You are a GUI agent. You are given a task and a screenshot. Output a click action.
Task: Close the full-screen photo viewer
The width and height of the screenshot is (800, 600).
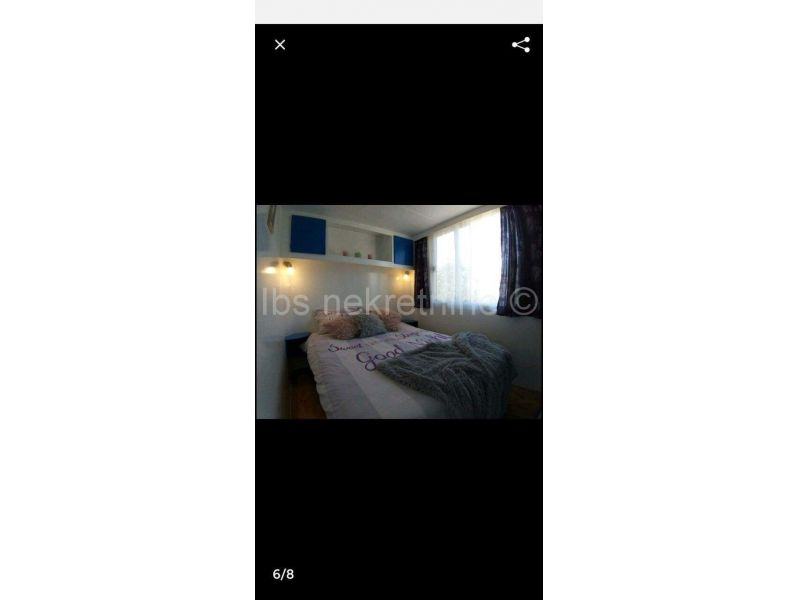click(280, 45)
